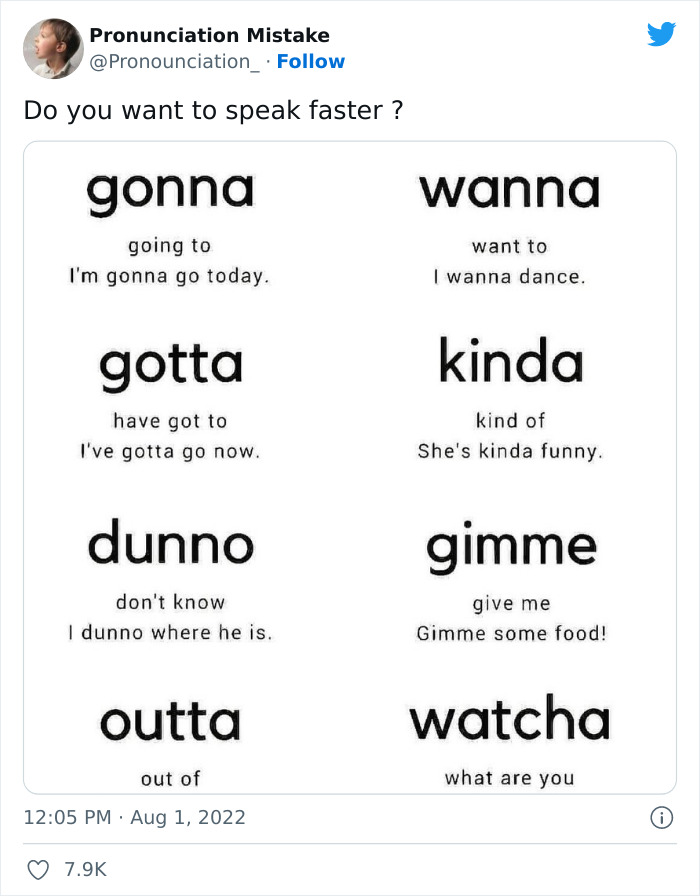Follow the Pronunciation Mistake account
The image size is (700, 896).
(x=310, y=62)
